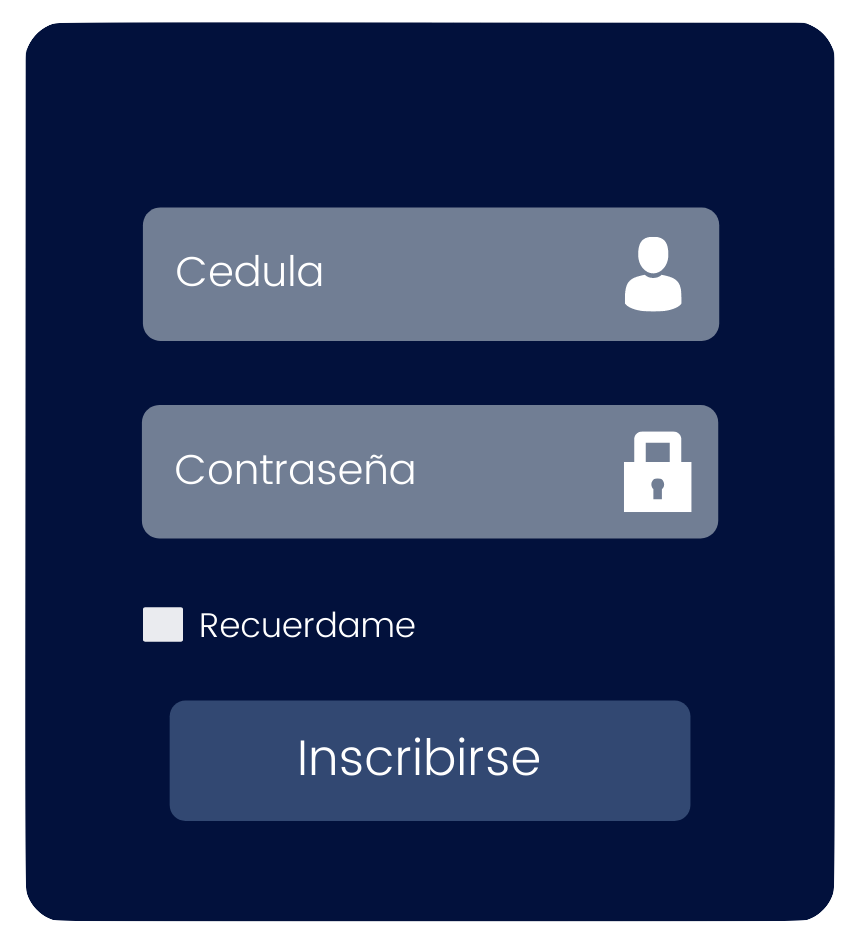Check the Recuerdame checkbox
Viewport: 856px width, 942px height.
pos(163,624)
